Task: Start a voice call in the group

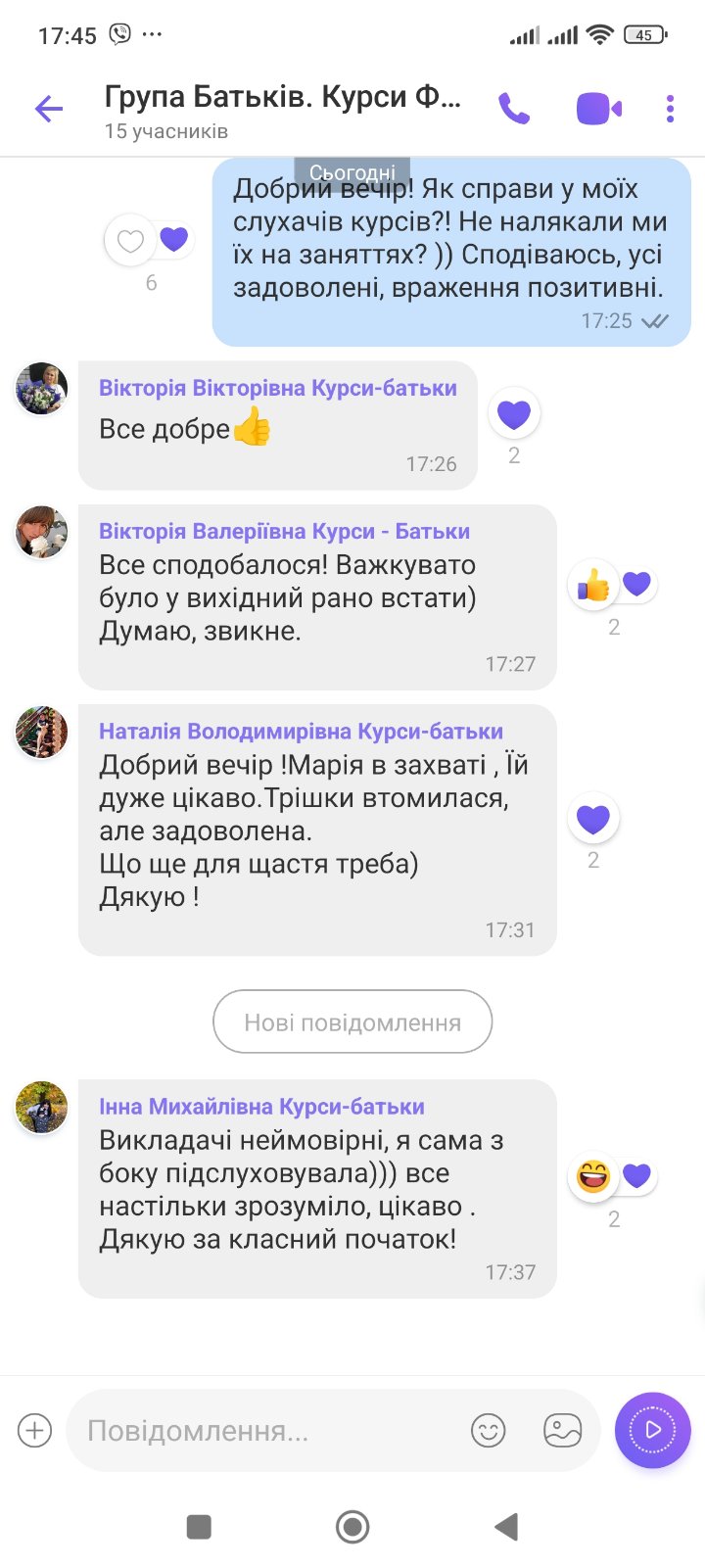Action: tap(514, 109)
